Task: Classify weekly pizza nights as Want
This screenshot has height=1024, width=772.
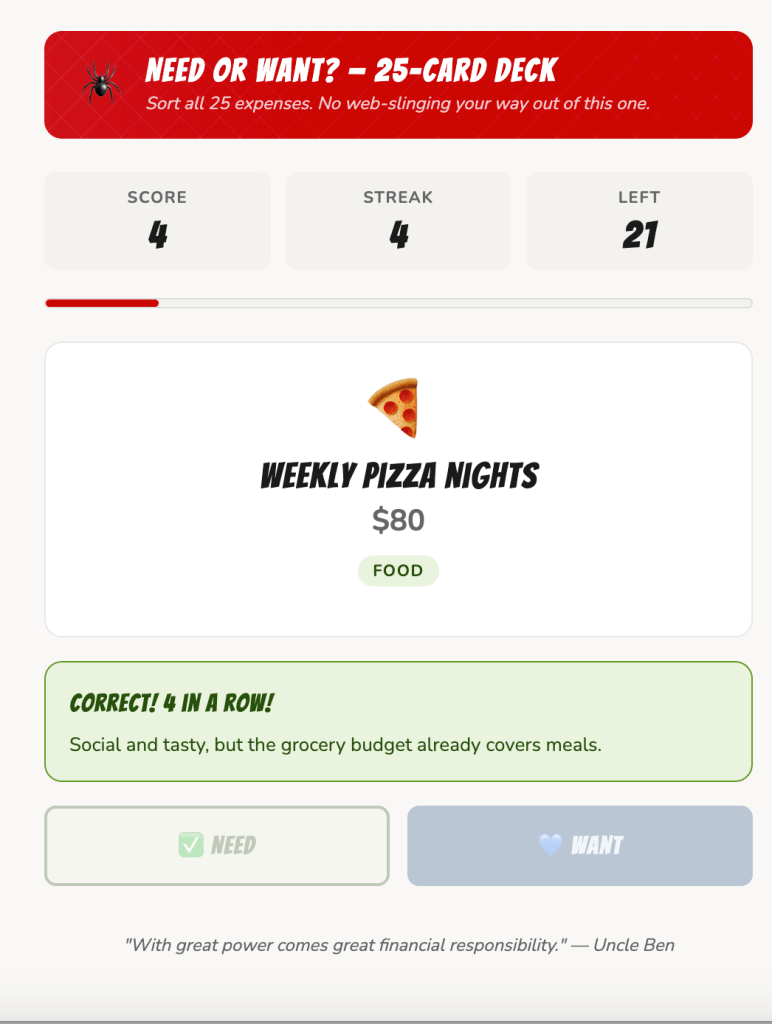Action: pos(579,846)
